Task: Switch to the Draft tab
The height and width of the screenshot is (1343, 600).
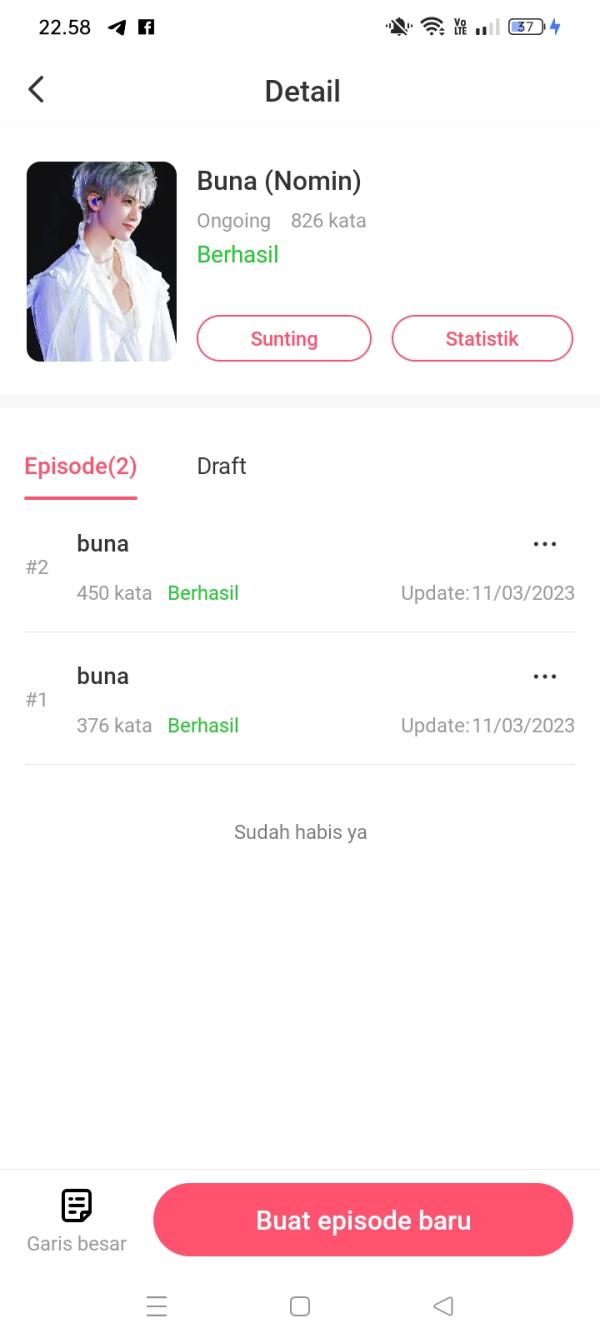Action: 221,466
